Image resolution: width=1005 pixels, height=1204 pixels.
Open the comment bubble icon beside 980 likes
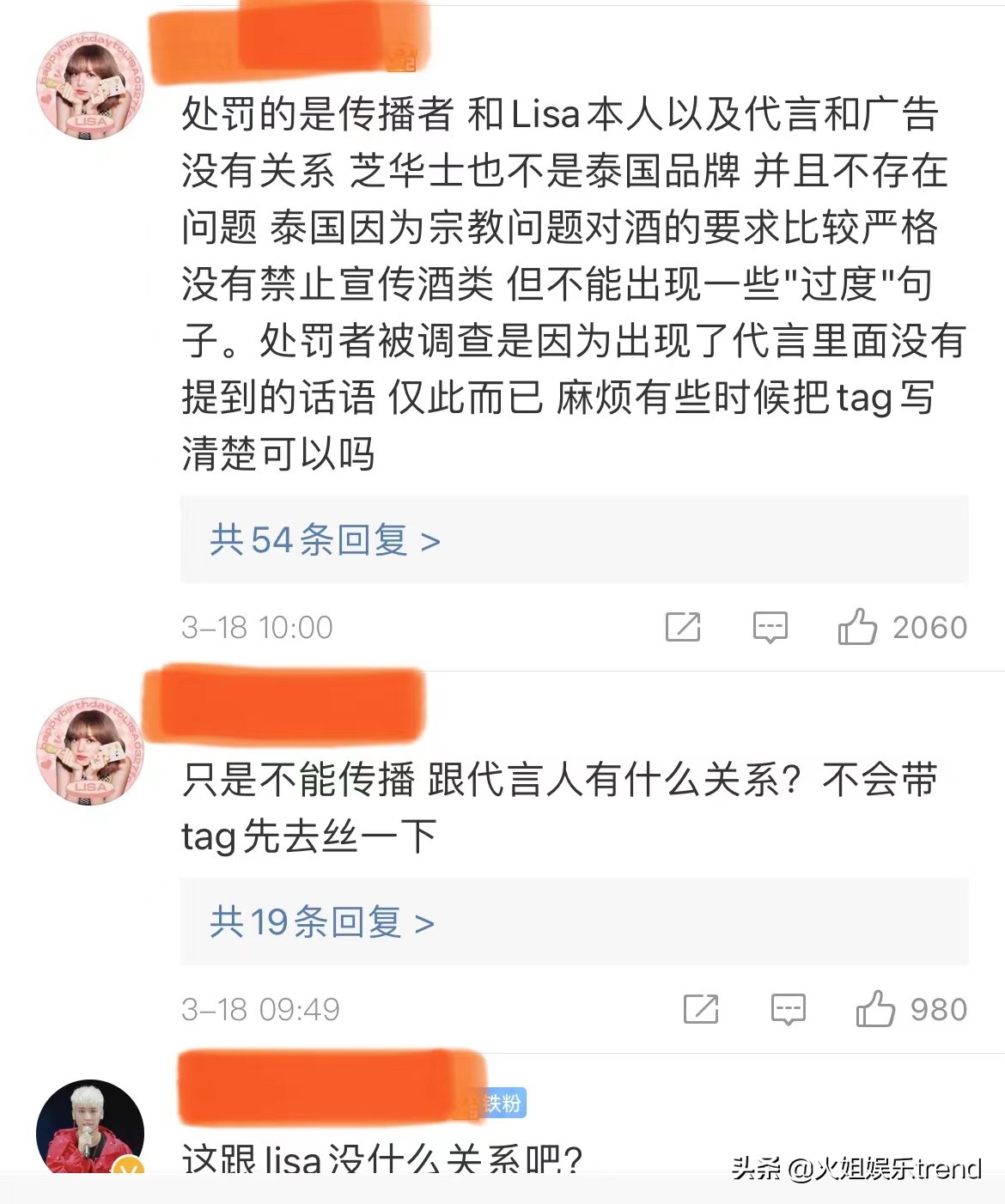pos(790,1012)
